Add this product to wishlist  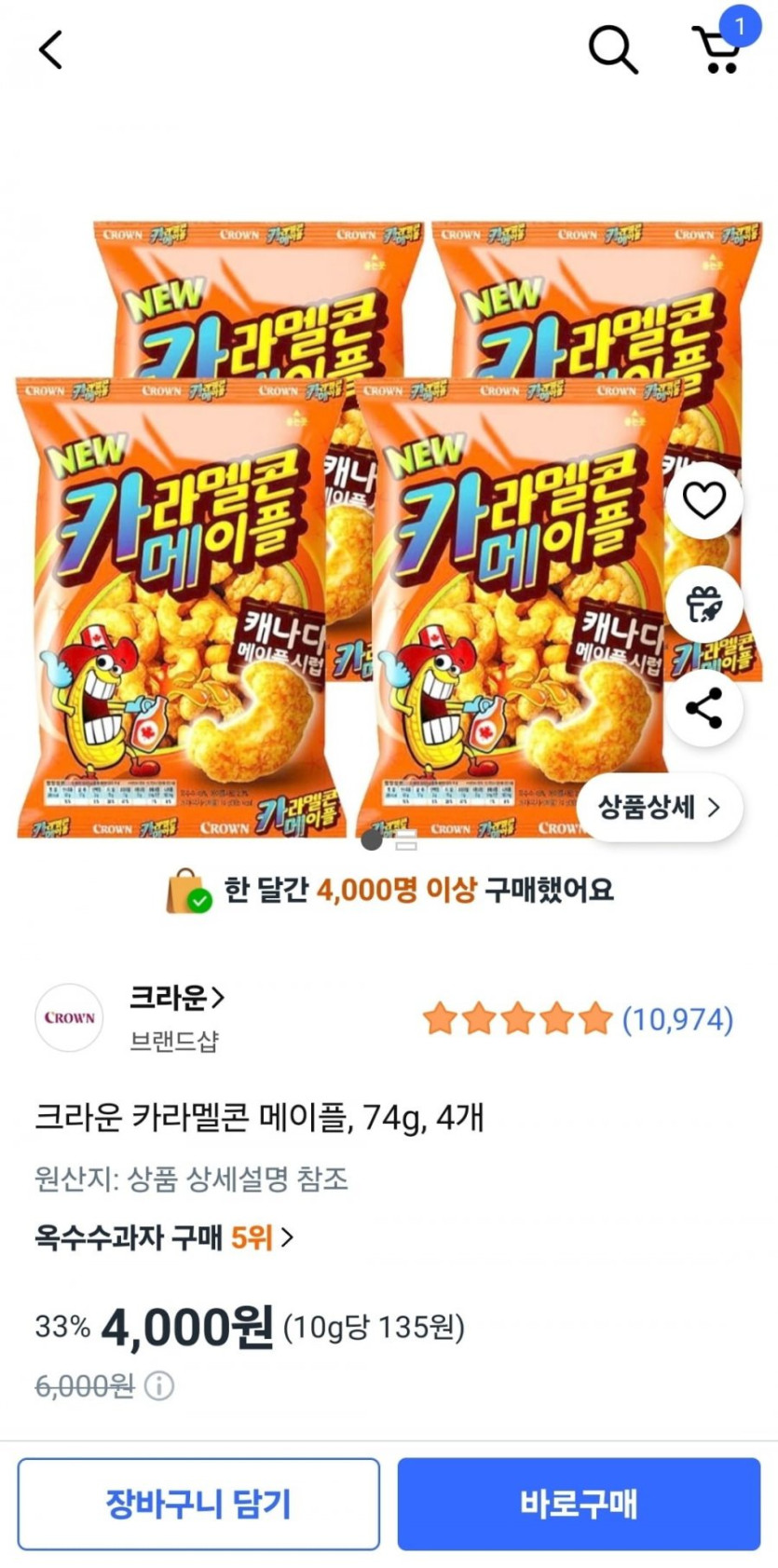coord(704,500)
